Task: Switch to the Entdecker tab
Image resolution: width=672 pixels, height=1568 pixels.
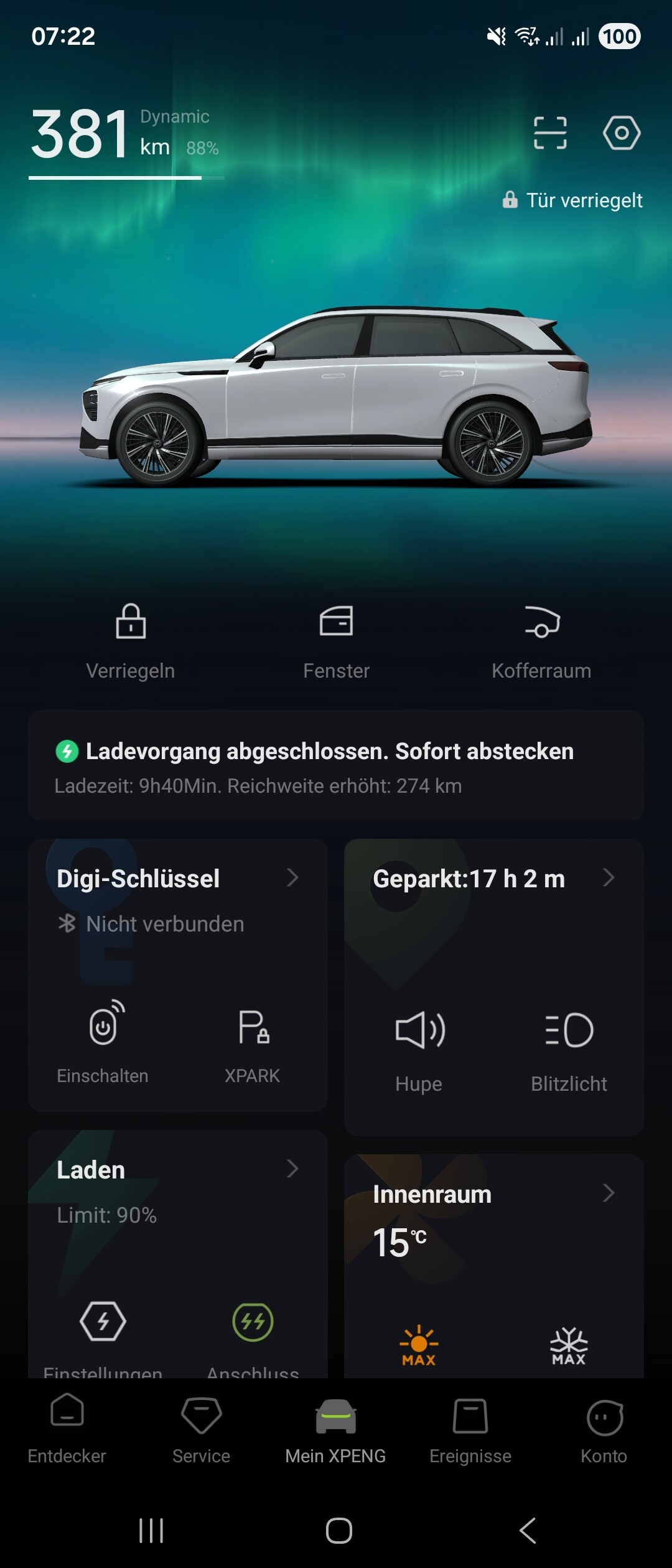Action: click(x=67, y=1429)
